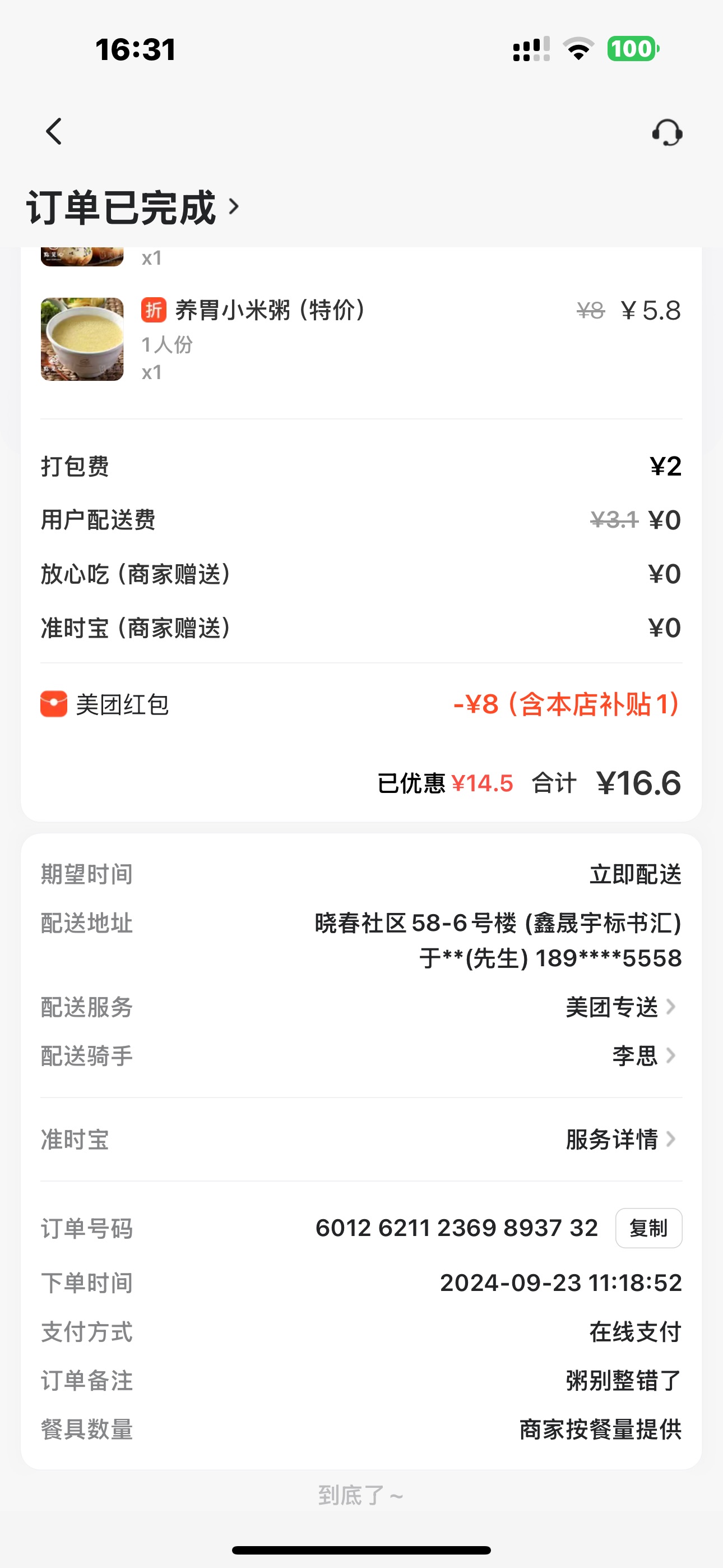Copy the order number with 复制
The image size is (723, 1568).
(x=648, y=1228)
